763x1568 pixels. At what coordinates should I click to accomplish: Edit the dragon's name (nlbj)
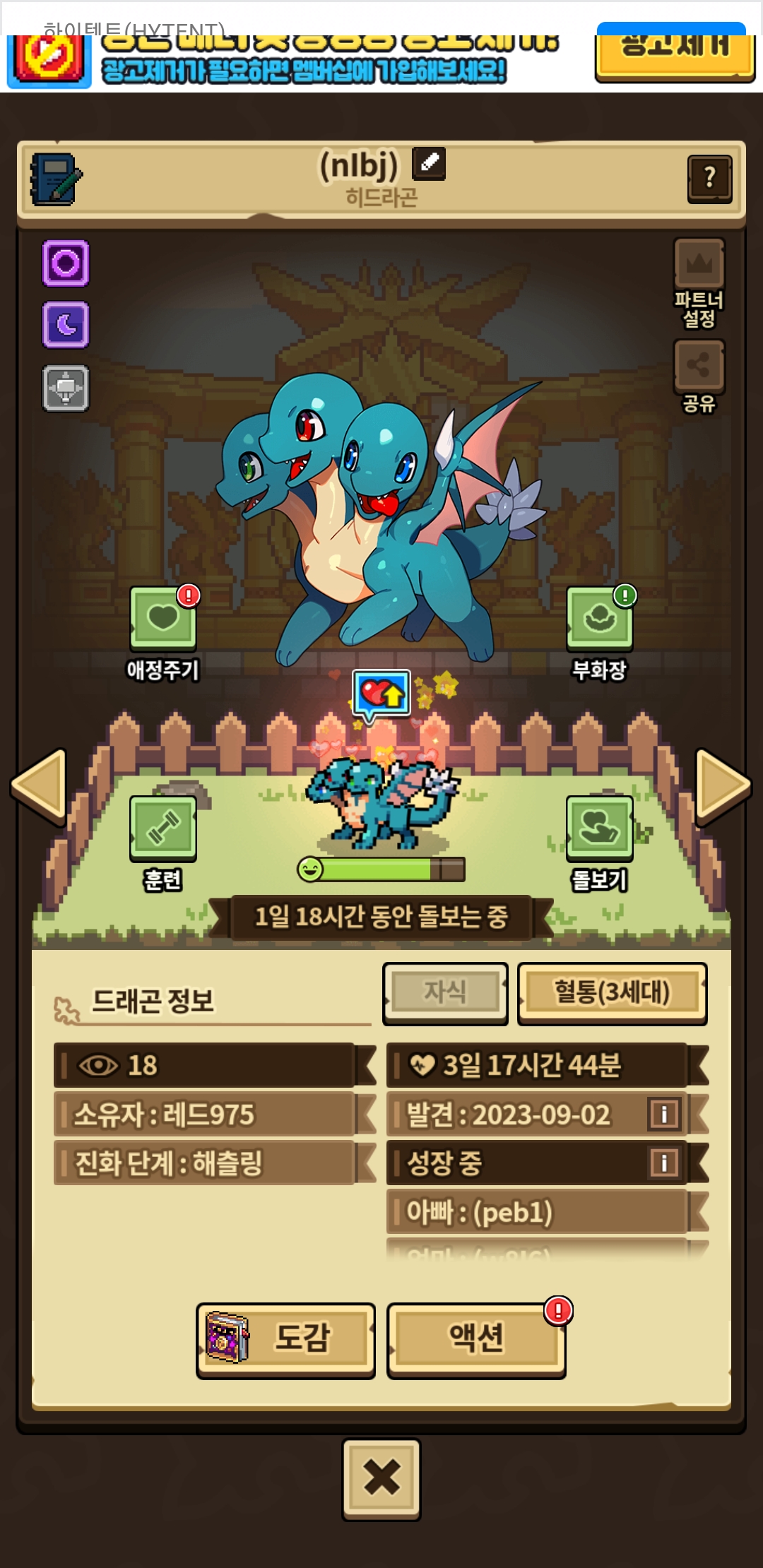click(x=429, y=163)
